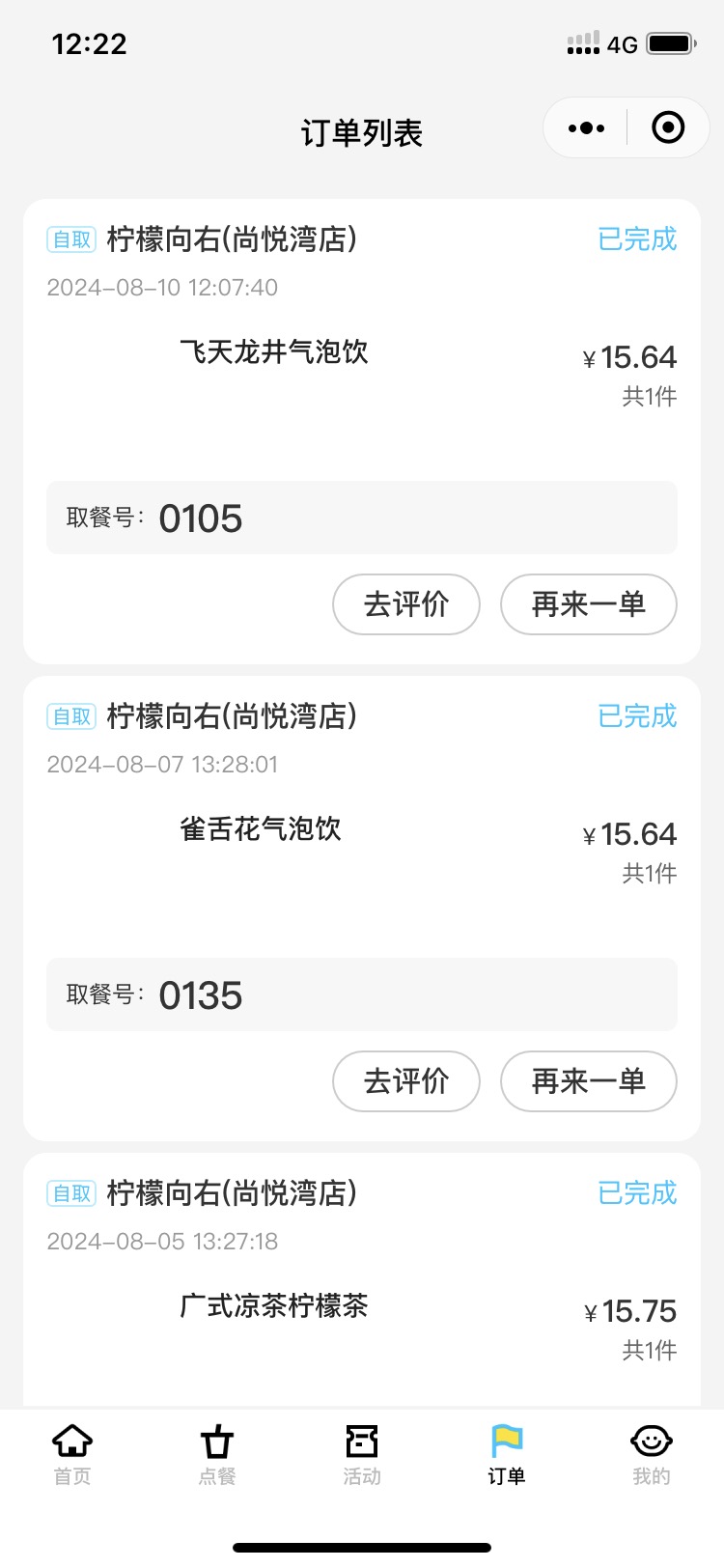This screenshot has width=724, height=1568.
Task: Close the mini program with the circle icon
Action: [668, 127]
